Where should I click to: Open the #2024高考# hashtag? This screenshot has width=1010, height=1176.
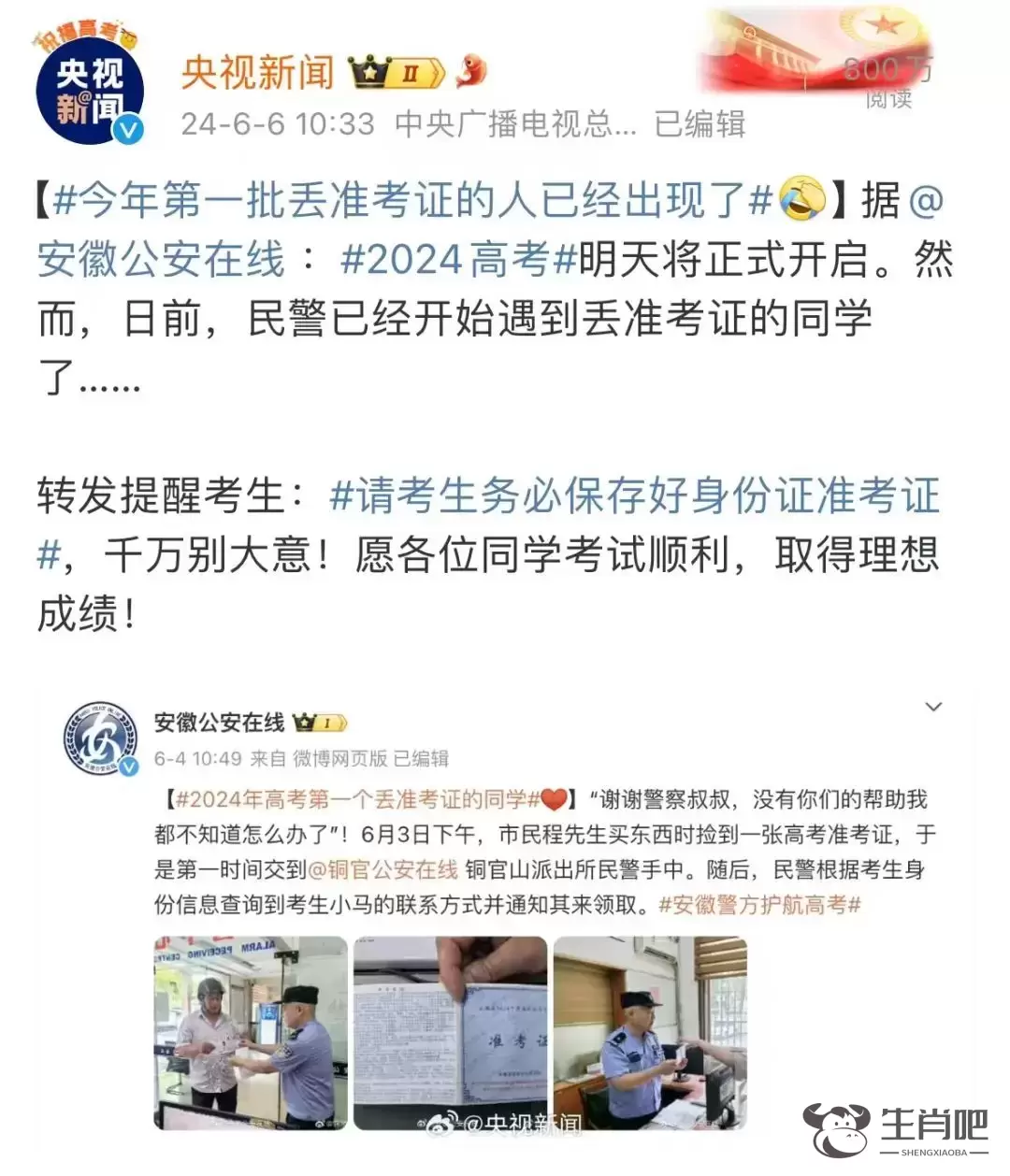(457, 259)
